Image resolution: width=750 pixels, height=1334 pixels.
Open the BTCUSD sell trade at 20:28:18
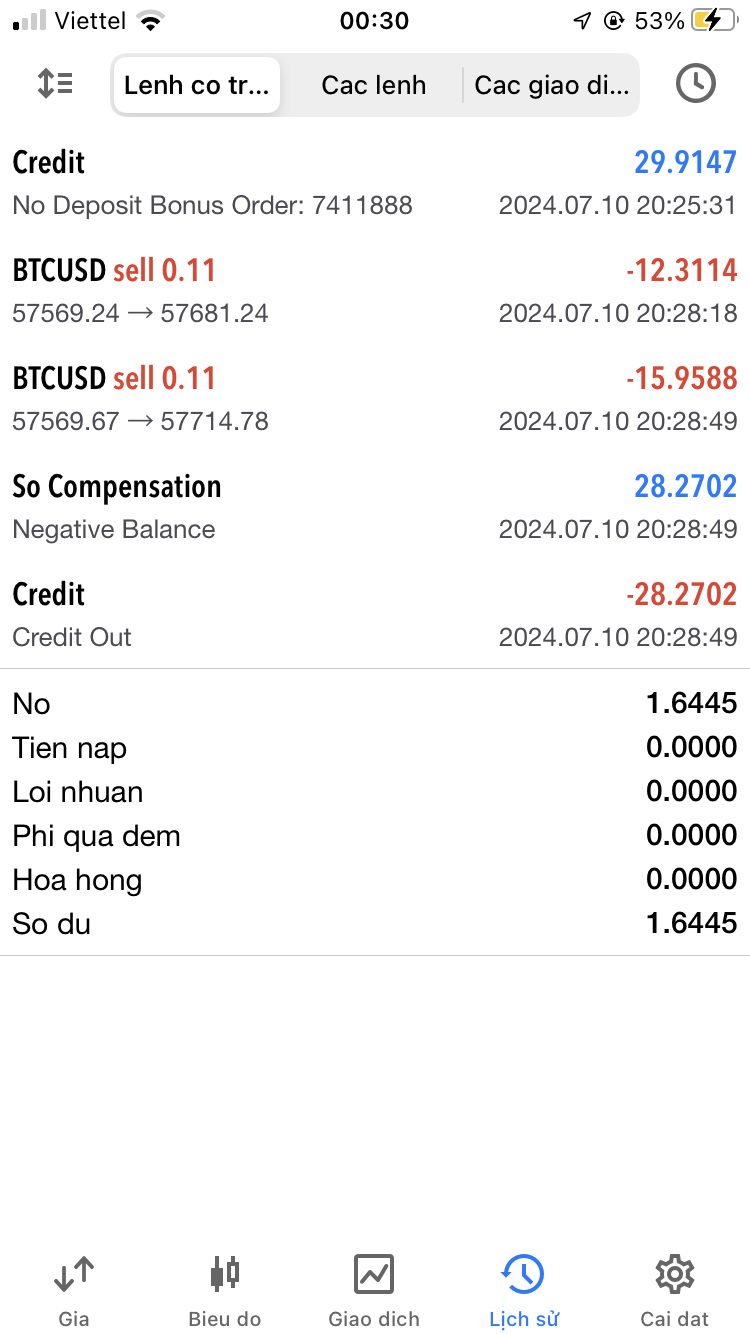tap(375, 291)
